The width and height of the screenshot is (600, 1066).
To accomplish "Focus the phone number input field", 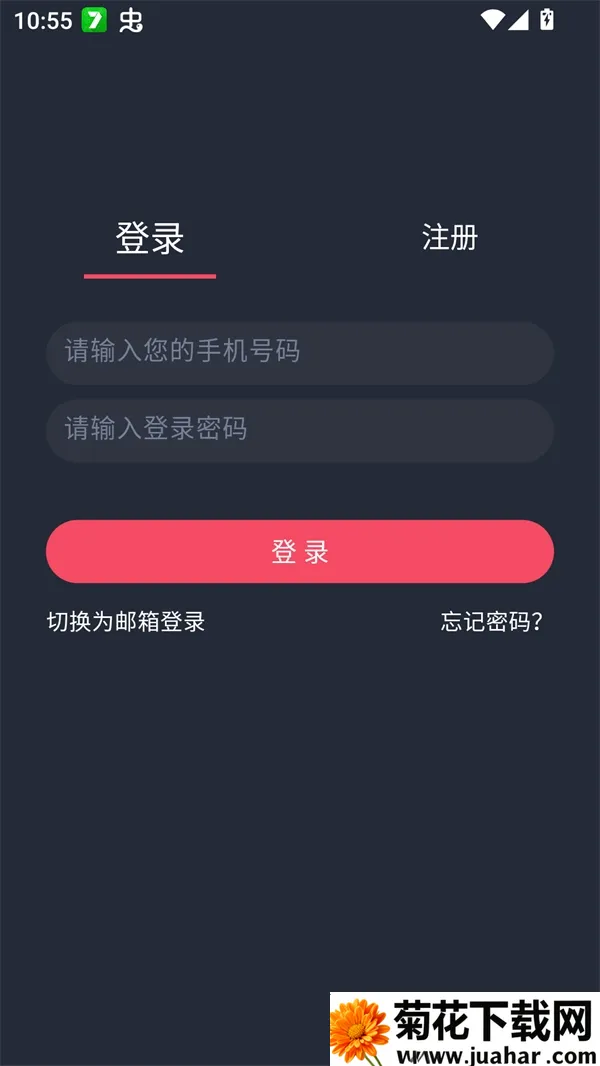I will click(x=300, y=352).
